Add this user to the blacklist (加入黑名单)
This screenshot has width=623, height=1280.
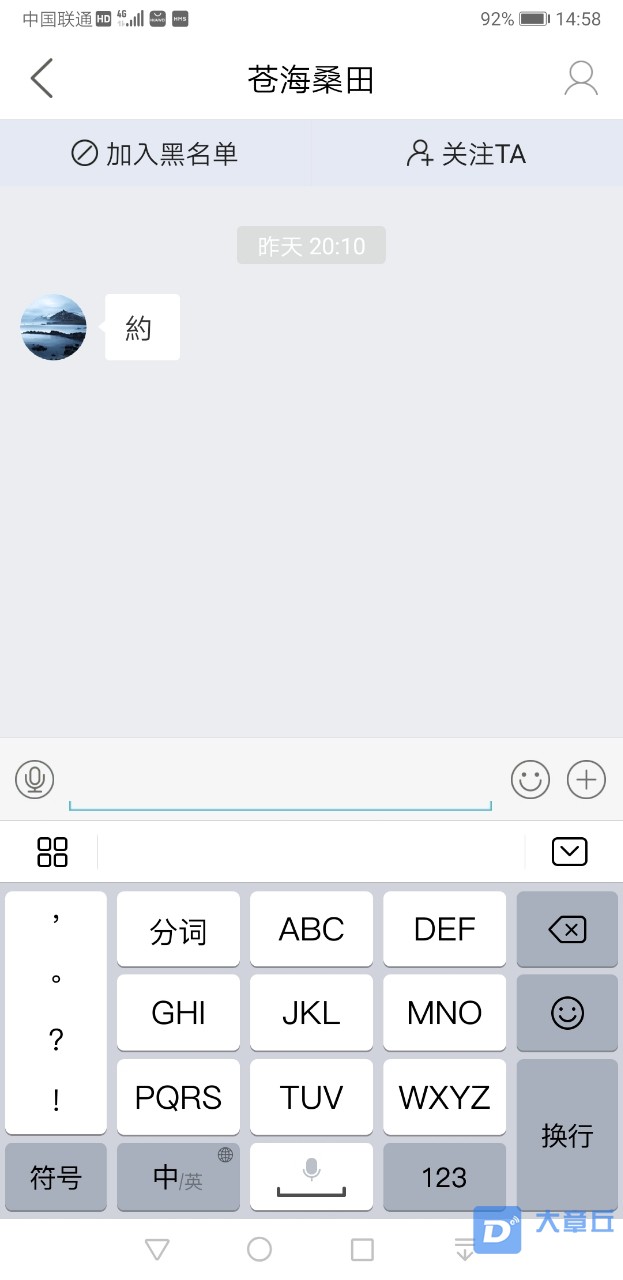[155, 153]
